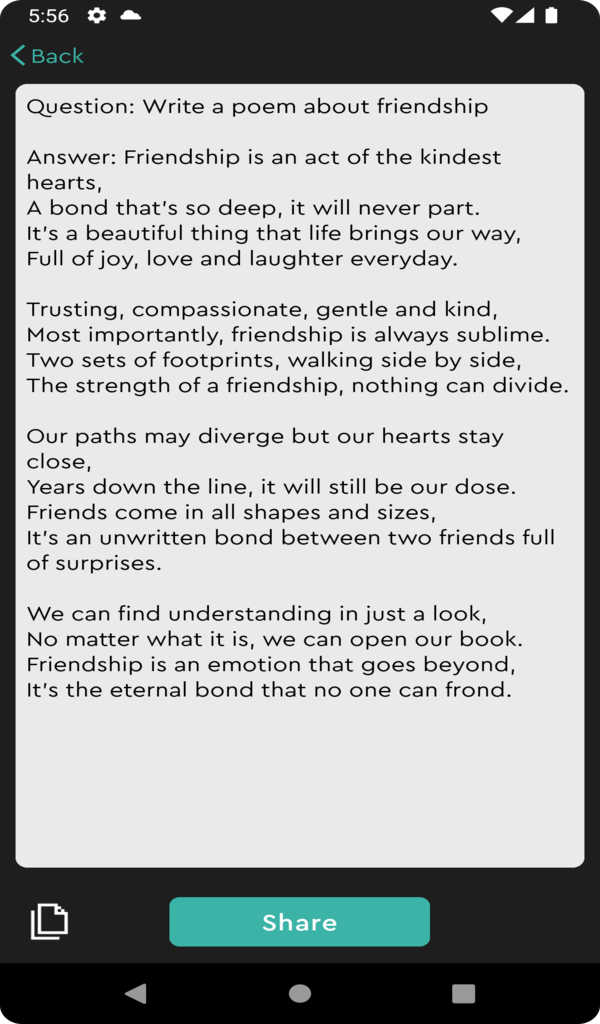
Task: Copy the poem text to clipboard
Action: pyautogui.click(x=49, y=921)
